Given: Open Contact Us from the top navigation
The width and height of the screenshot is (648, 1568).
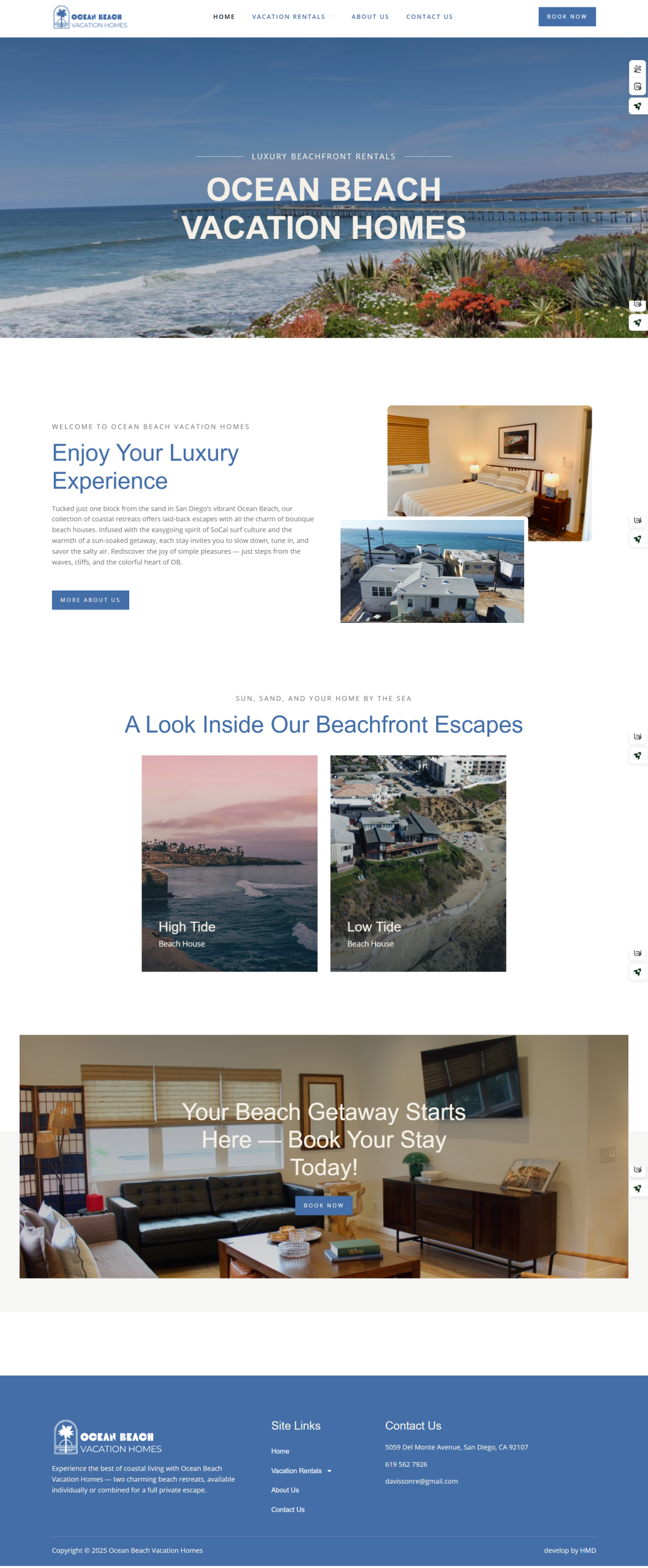Looking at the screenshot, I should pos(429,17).
